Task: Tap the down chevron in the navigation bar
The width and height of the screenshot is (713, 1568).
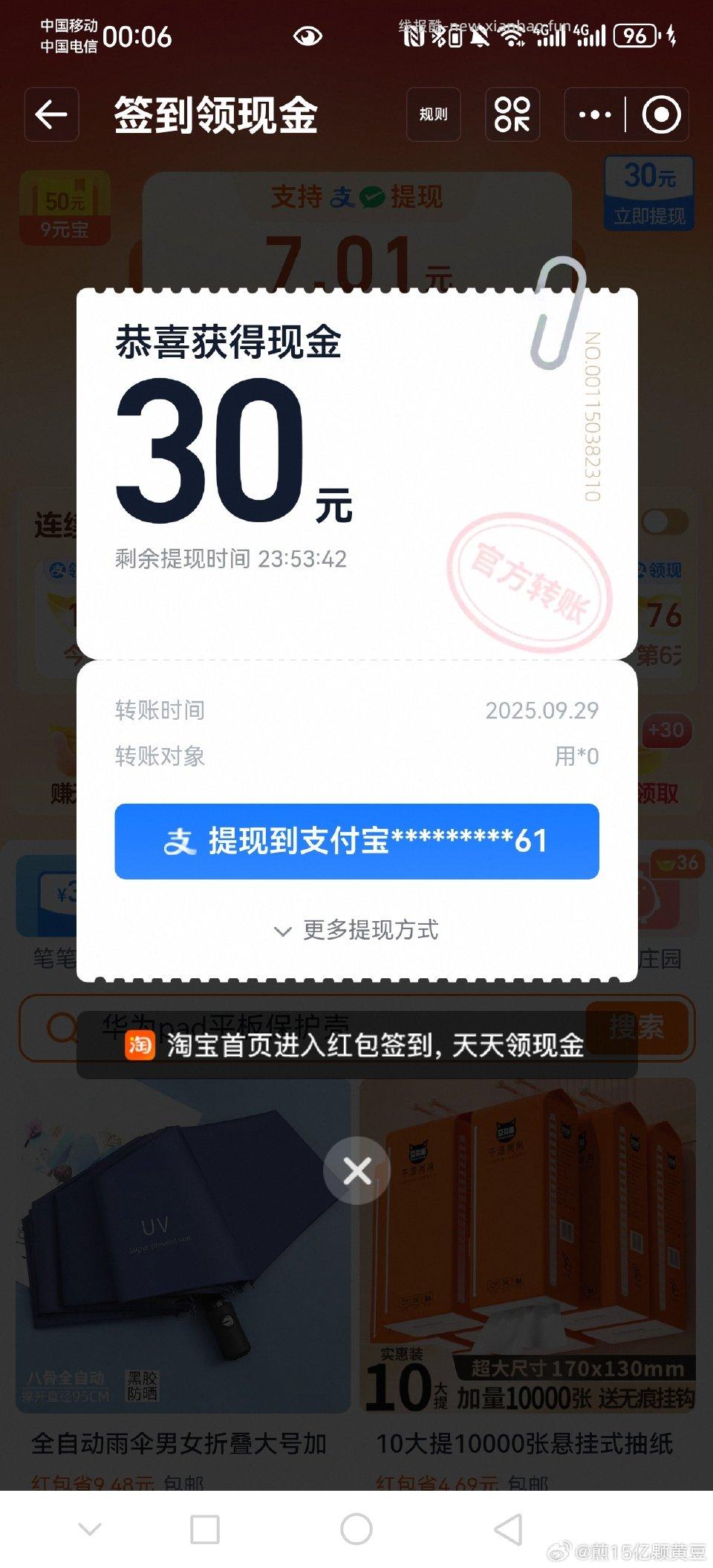Action: tap(89, 1529)
